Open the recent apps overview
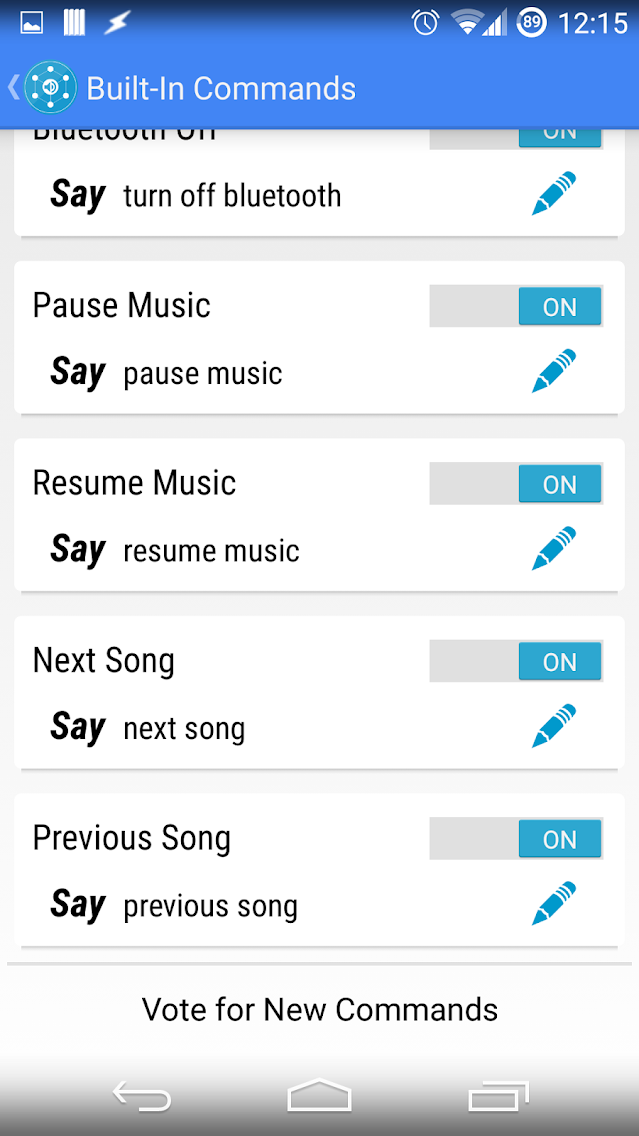 [498, 1096]
